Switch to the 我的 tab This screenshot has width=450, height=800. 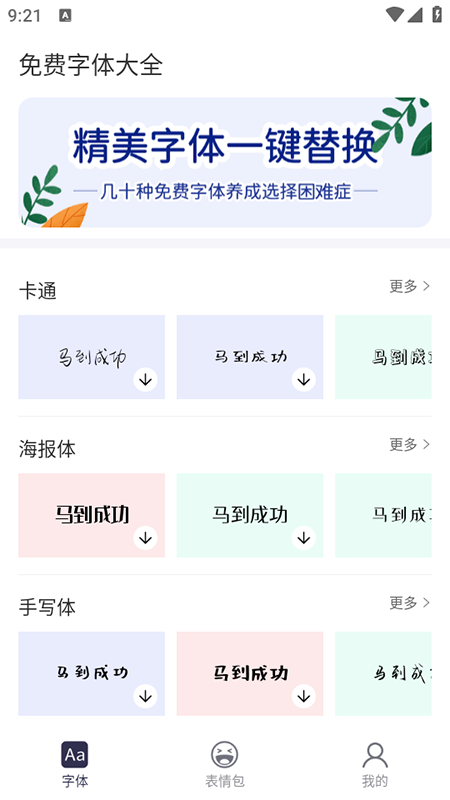(375, 764)
